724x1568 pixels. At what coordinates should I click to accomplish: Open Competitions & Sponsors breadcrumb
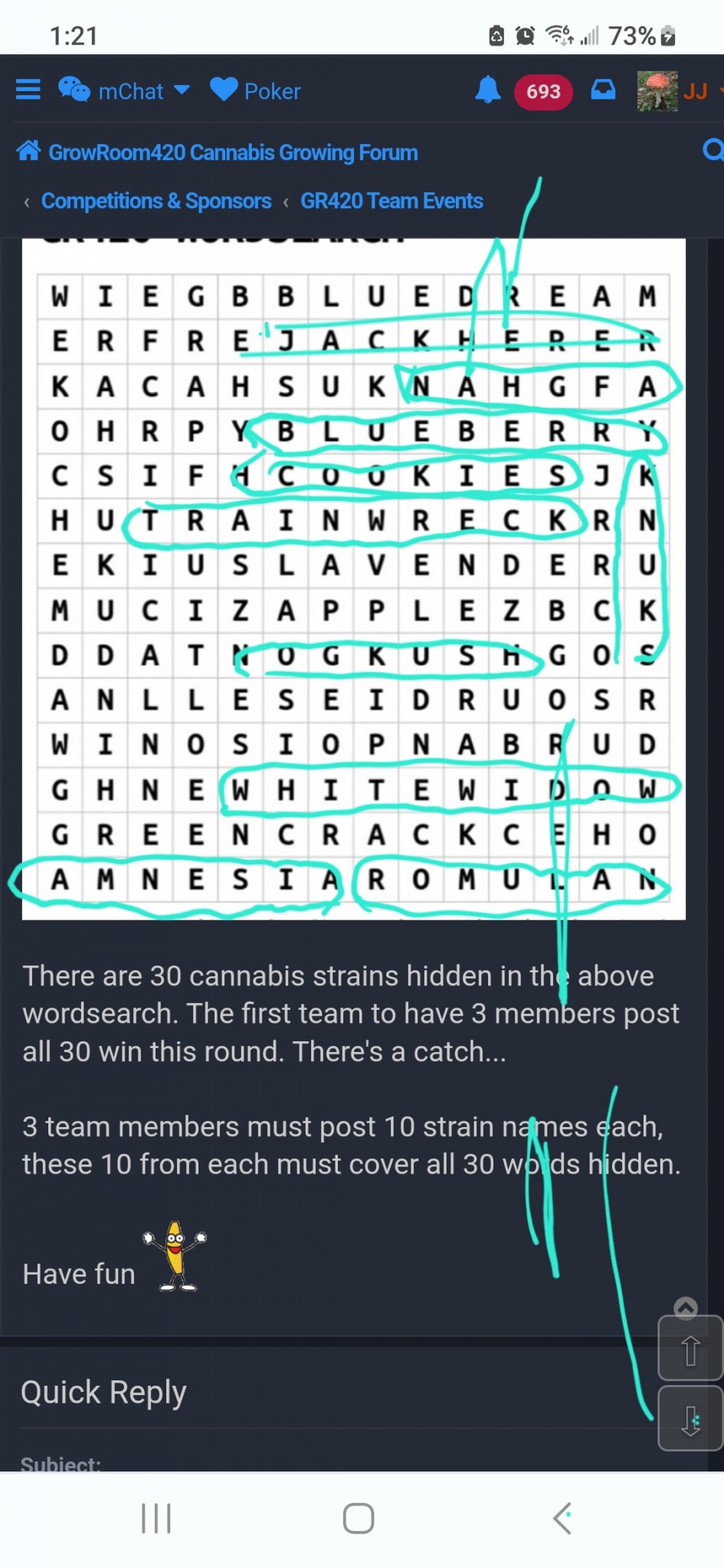pos(156,201)
